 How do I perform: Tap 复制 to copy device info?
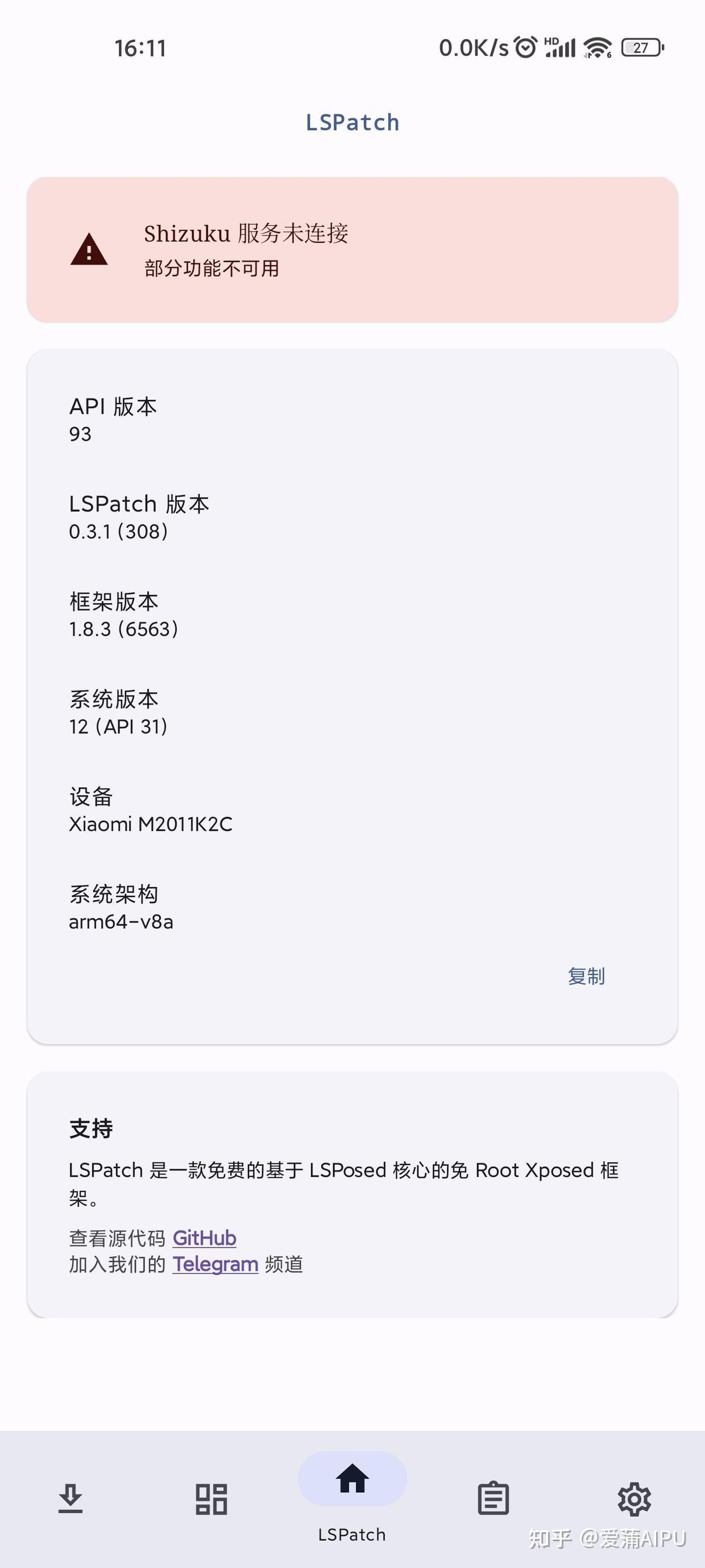[x=586, y=976]
